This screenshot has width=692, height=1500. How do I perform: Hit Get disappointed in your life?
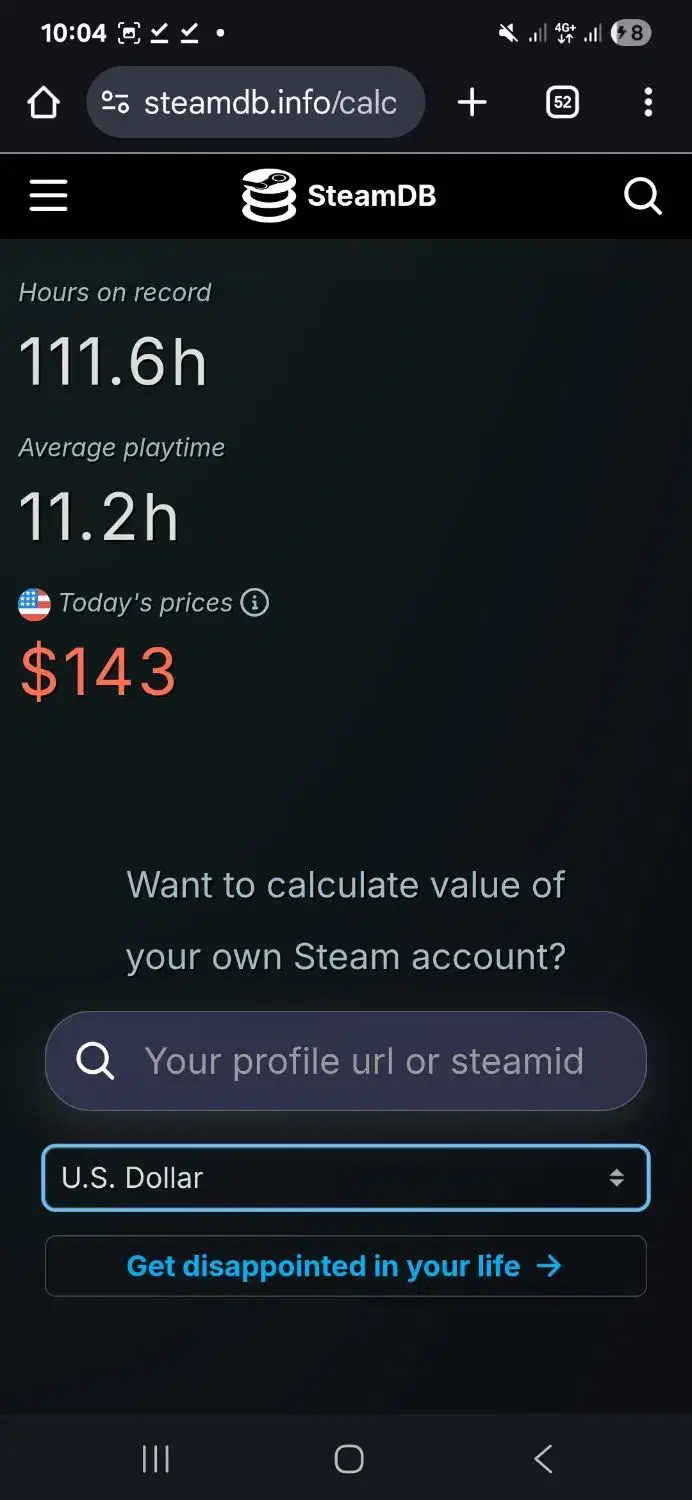click(x=346, y=1266)
